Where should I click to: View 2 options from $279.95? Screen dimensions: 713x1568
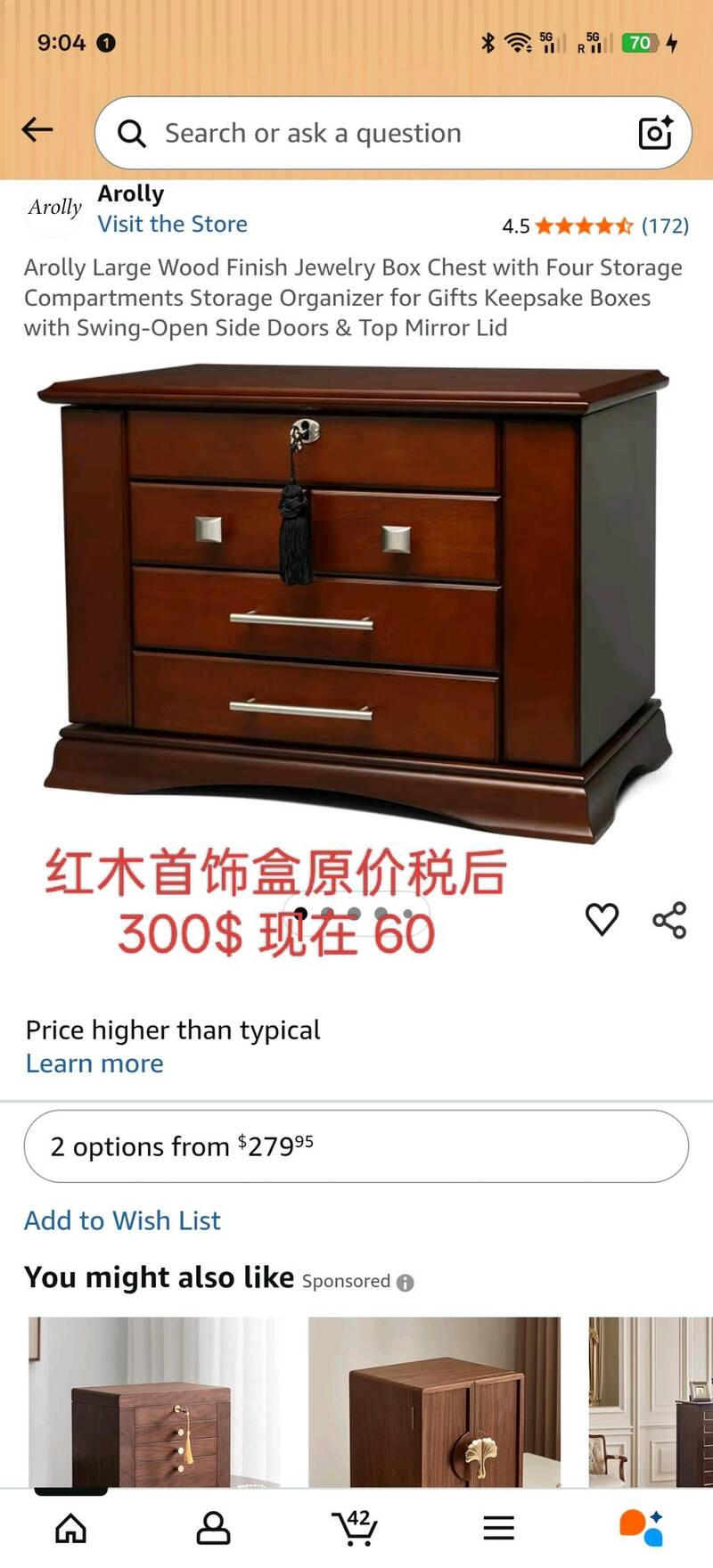(356, 1146)
